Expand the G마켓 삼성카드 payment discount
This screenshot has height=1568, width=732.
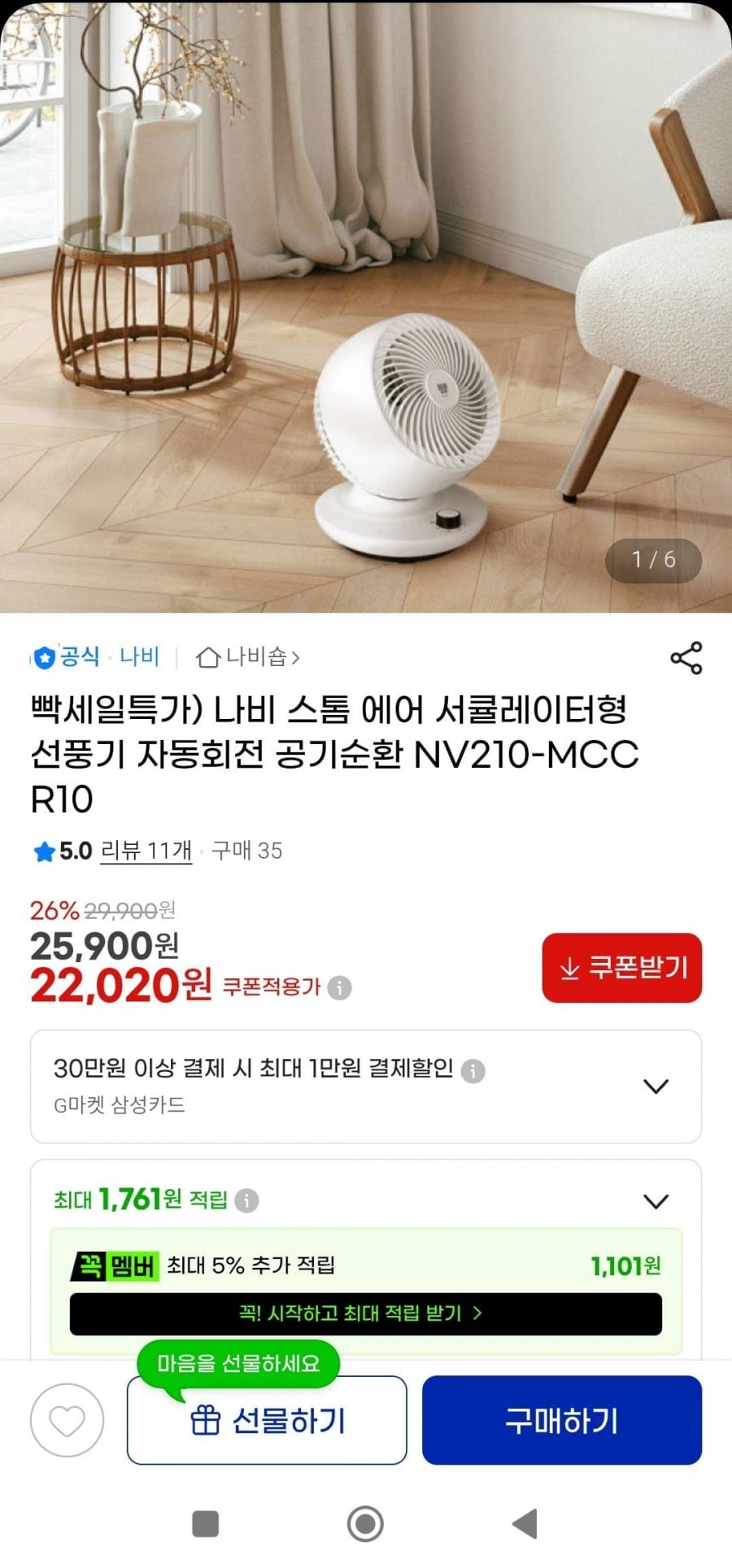pyautogui.click(x=656, y=1087)
